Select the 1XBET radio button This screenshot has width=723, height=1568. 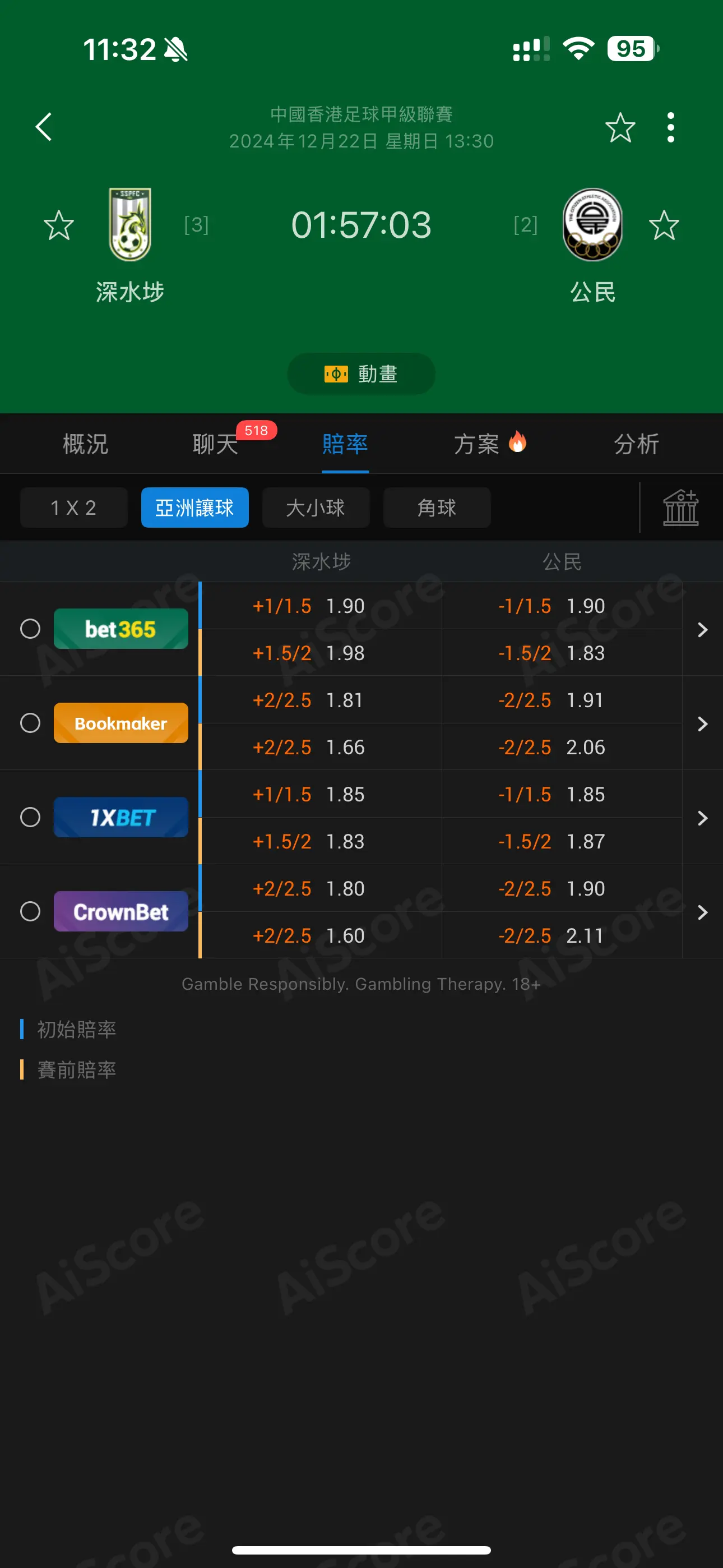click(30, 817)
